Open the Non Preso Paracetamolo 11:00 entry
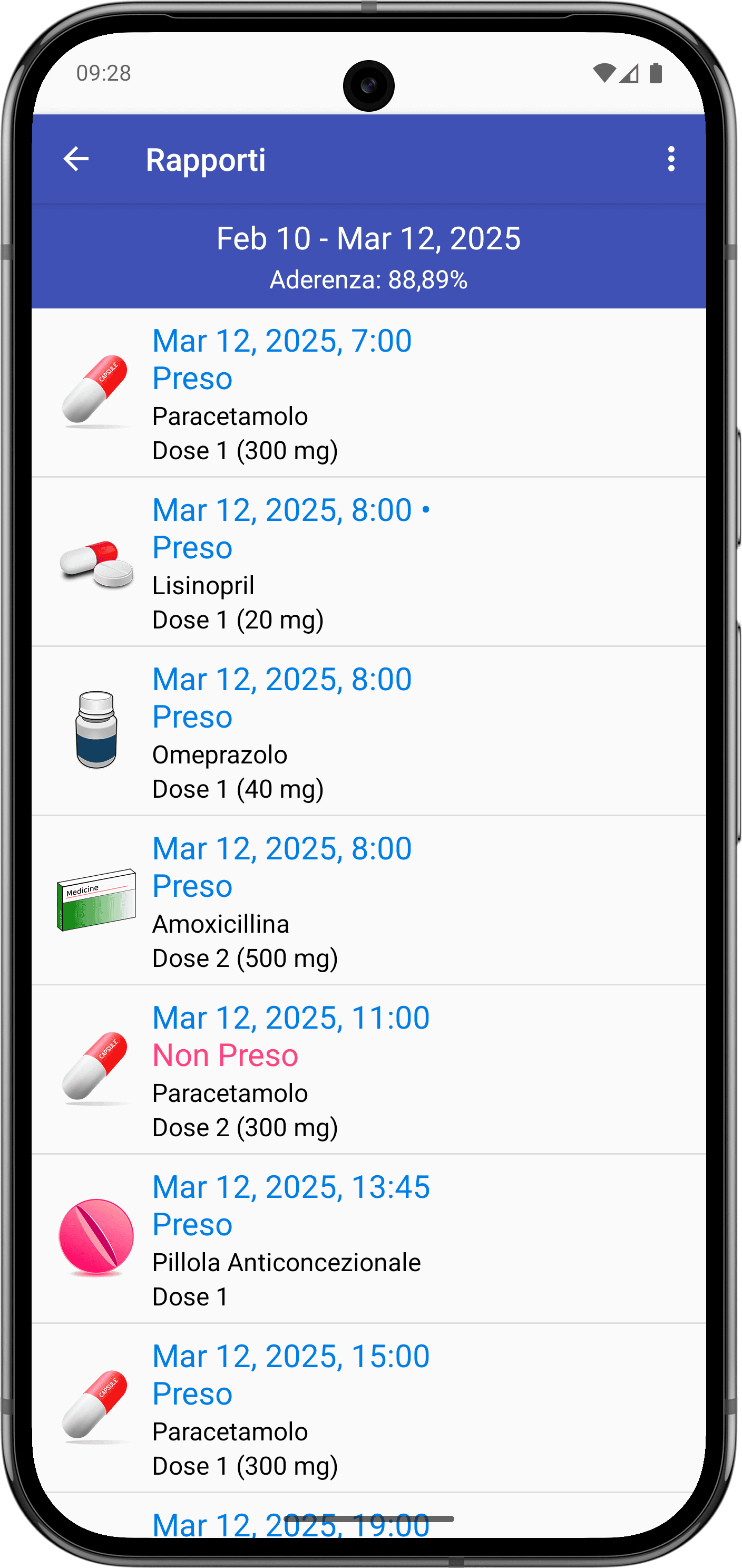Image resolution: width=742 pixels, height=1568 pixels. 368,1069
